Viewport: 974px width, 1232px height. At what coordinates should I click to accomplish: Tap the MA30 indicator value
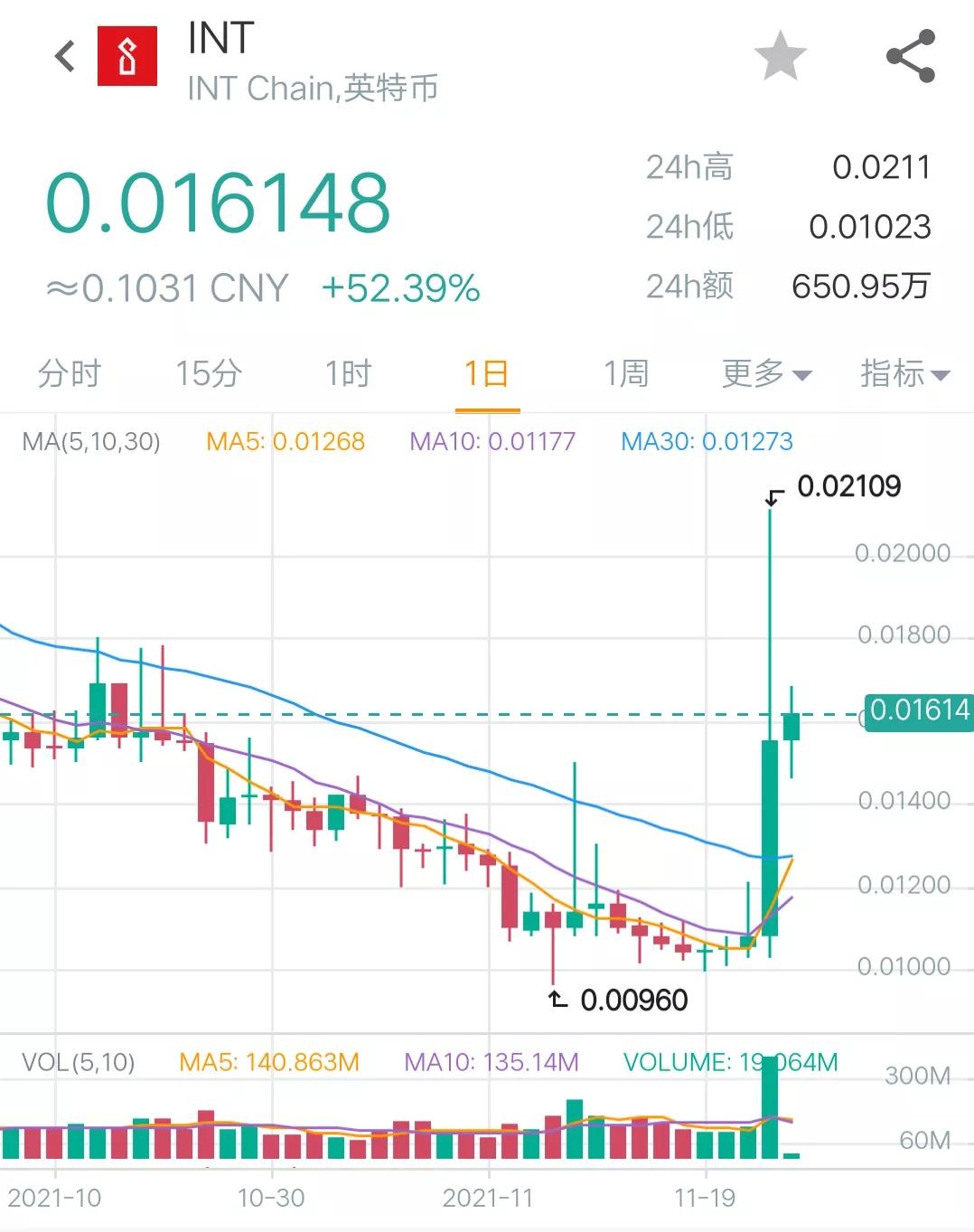(x=707, y=443)
